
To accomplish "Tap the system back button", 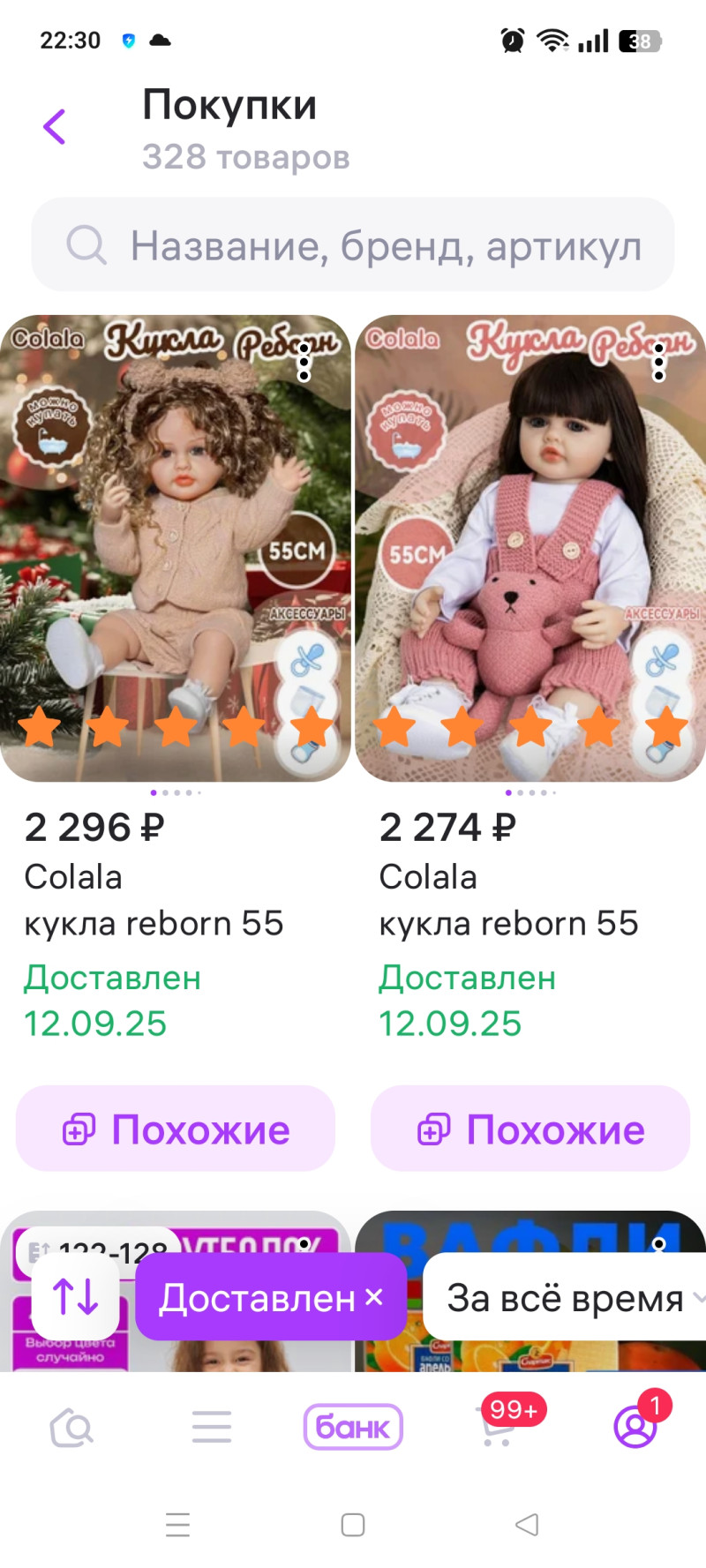I will click(x=527, y=1525).
